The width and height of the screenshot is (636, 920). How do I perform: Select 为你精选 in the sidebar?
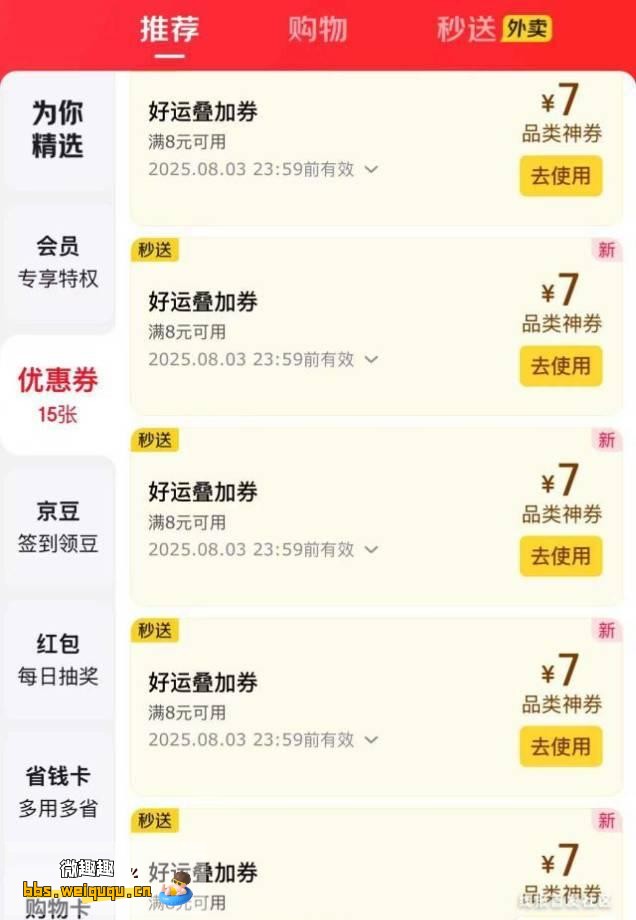58,130
